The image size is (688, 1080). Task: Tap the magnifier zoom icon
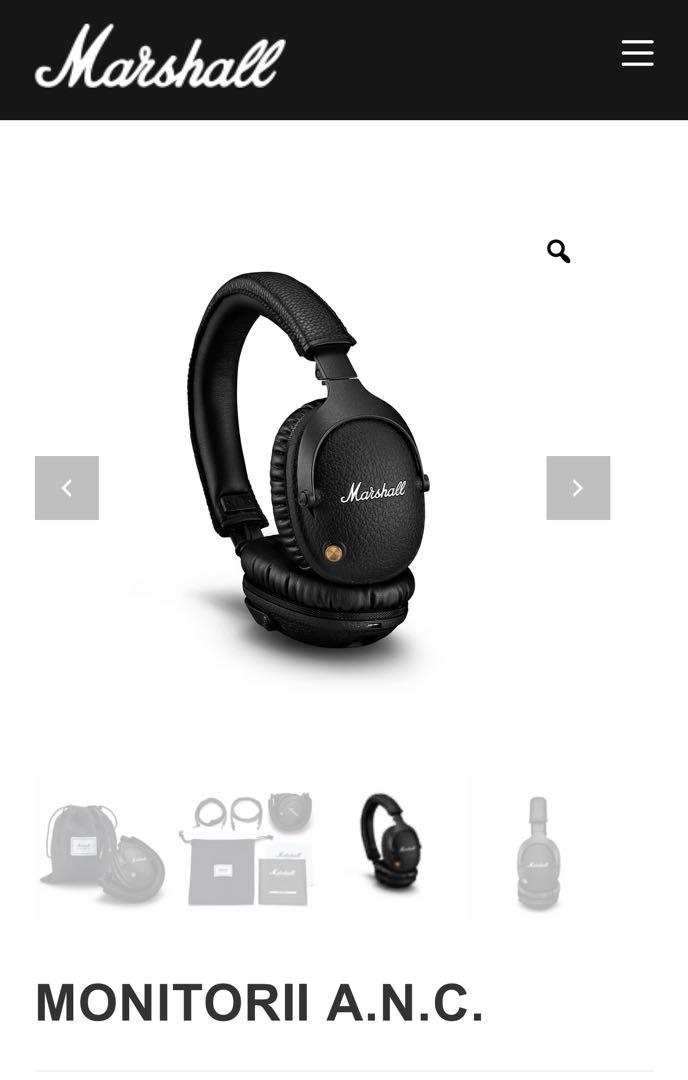click(558, 251)
